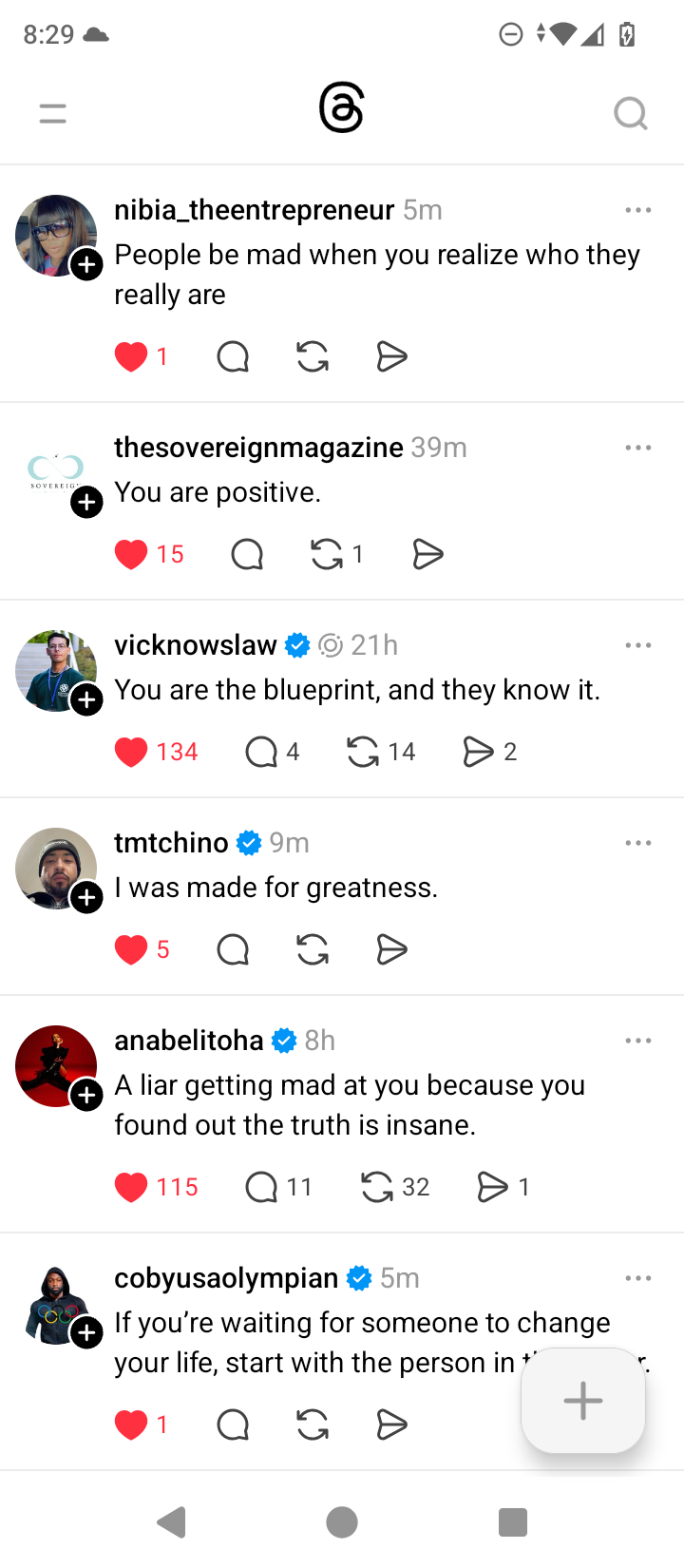Image resolution: width=684 pixels, height=1568 pixels.
Task: Share thesovereignmagazine's post
Action: point(428,554)
